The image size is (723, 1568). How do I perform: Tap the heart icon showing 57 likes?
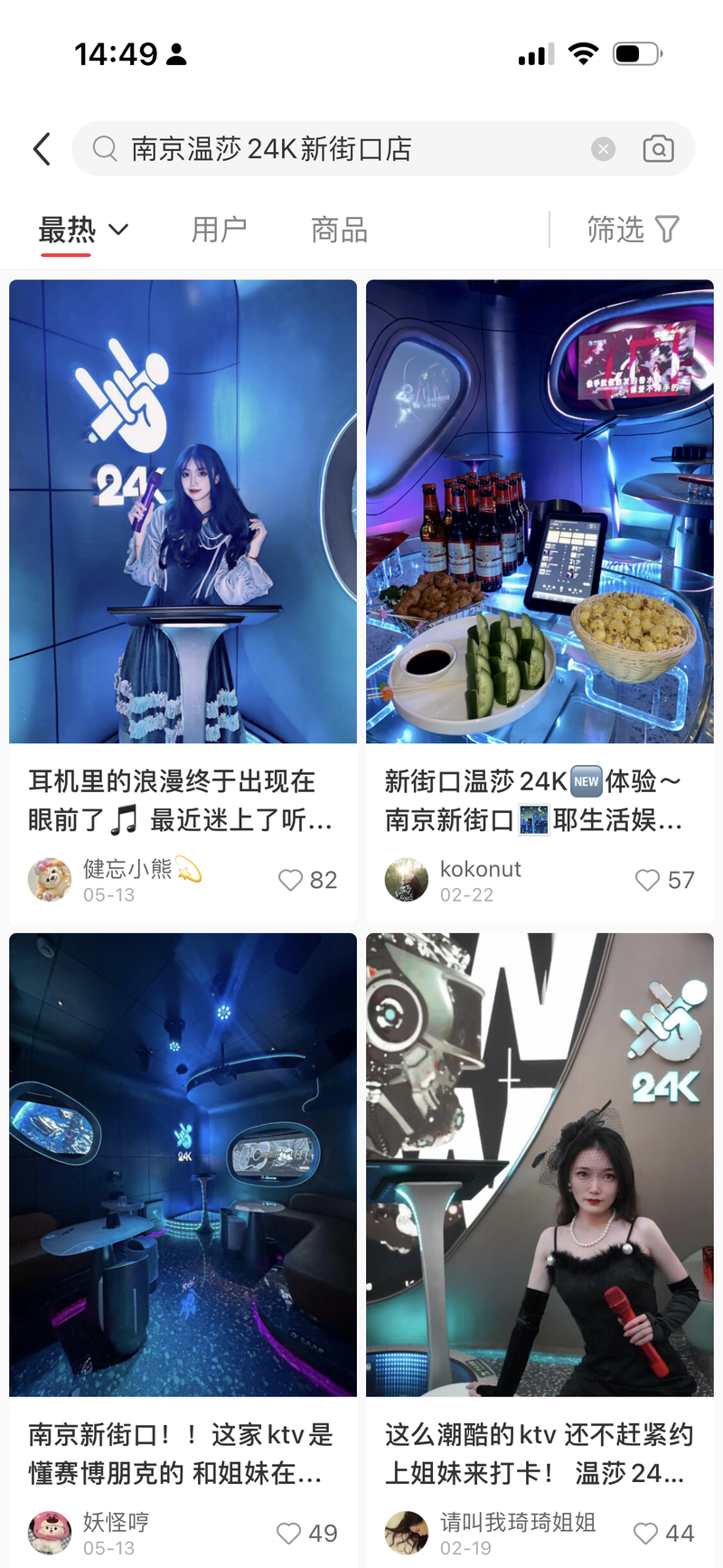coord(646,879)
